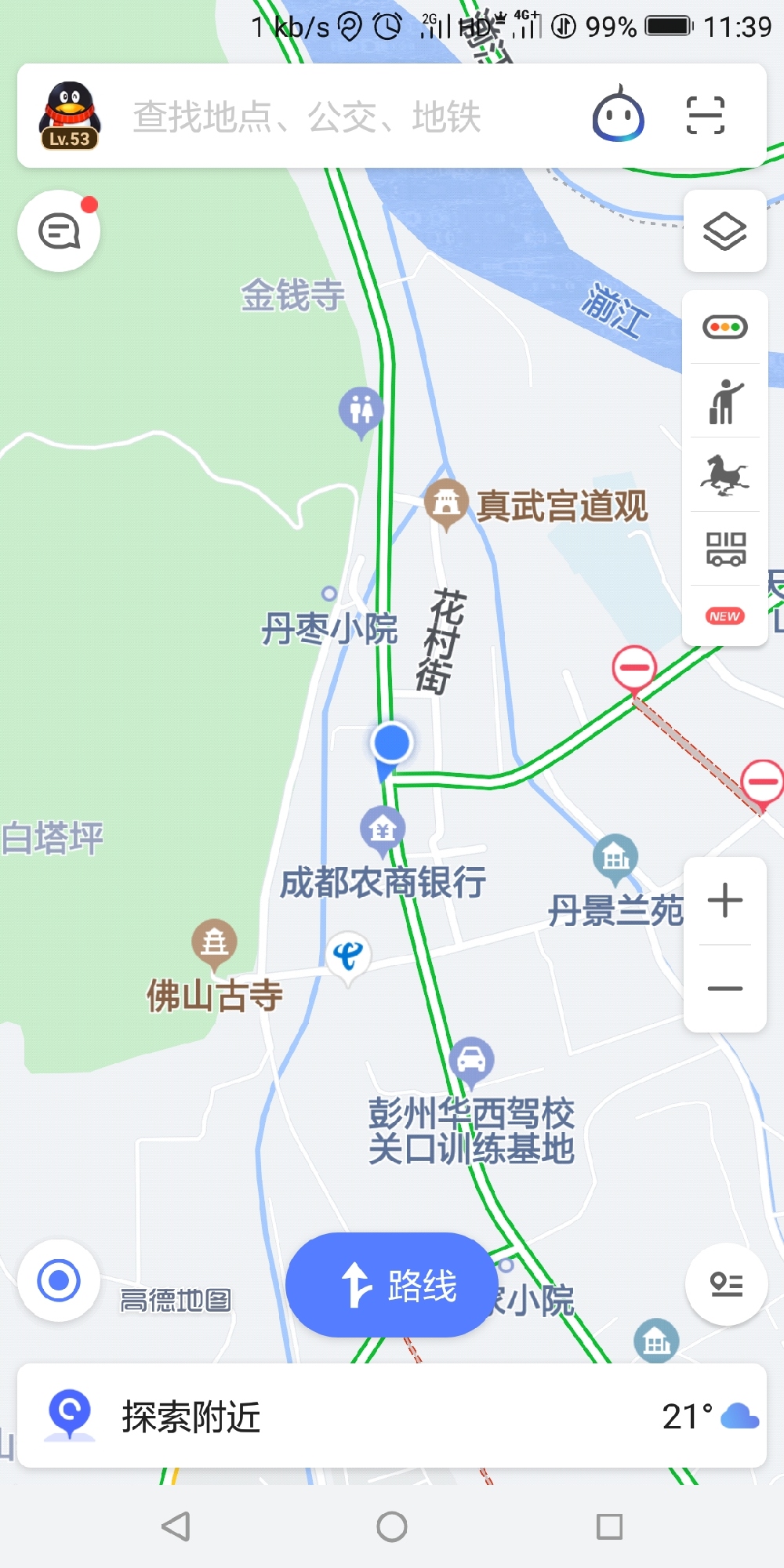Open the voice assistant robot icon
784x1568 pixels.
click(619, 115)
